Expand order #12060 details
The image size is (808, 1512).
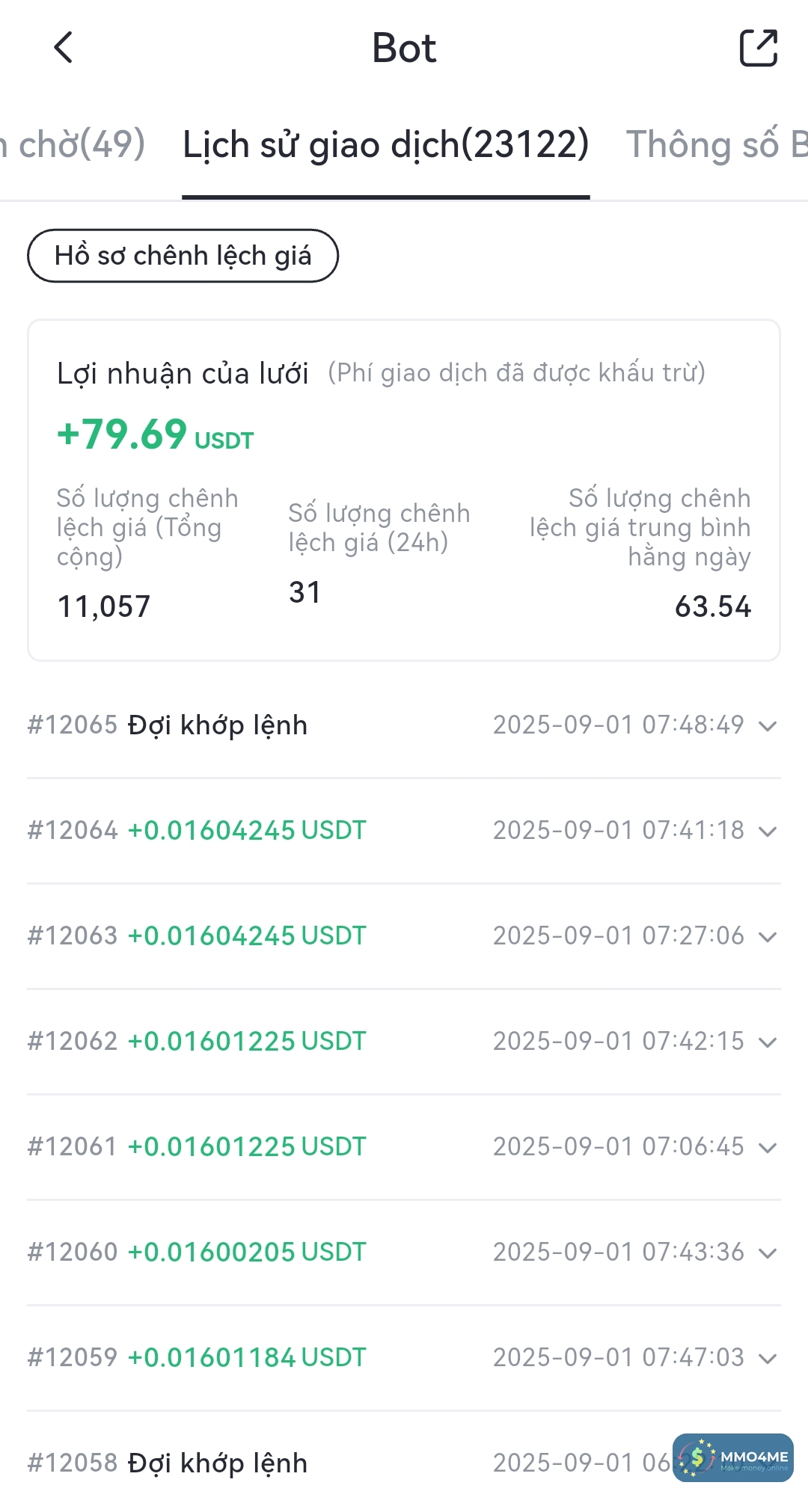[x=767, y=1253]
